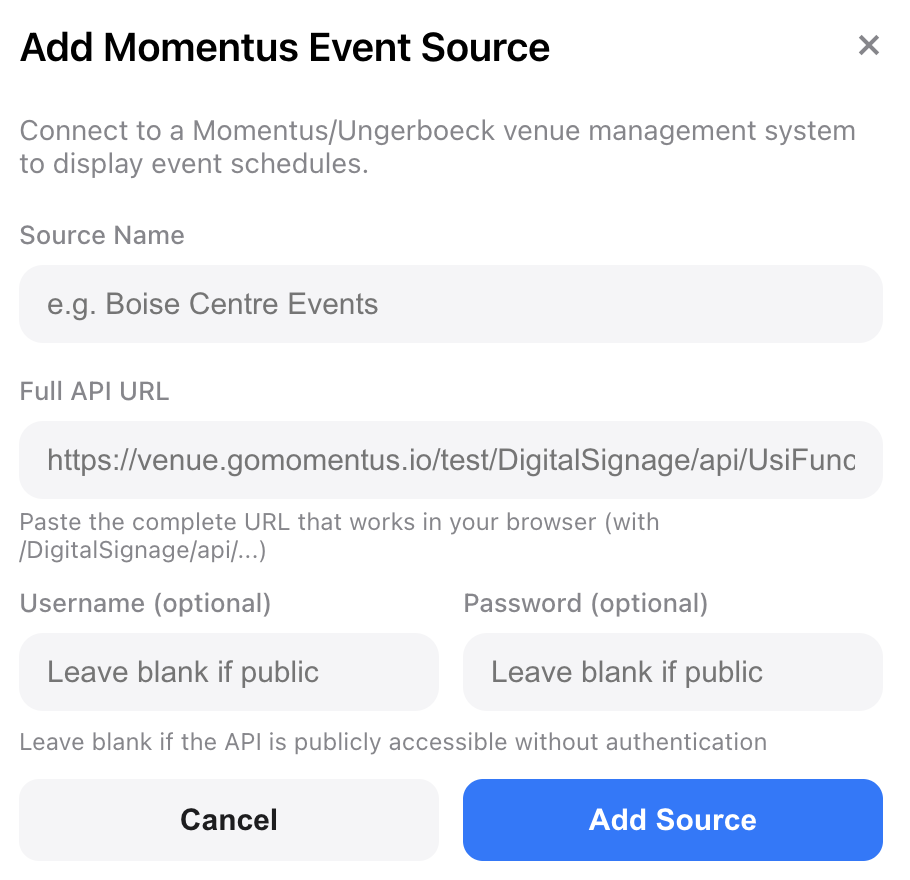The height and width of the screenshot is (880, 910).
Task: Confirm with the Add Source button
Action: coord(672,820)
